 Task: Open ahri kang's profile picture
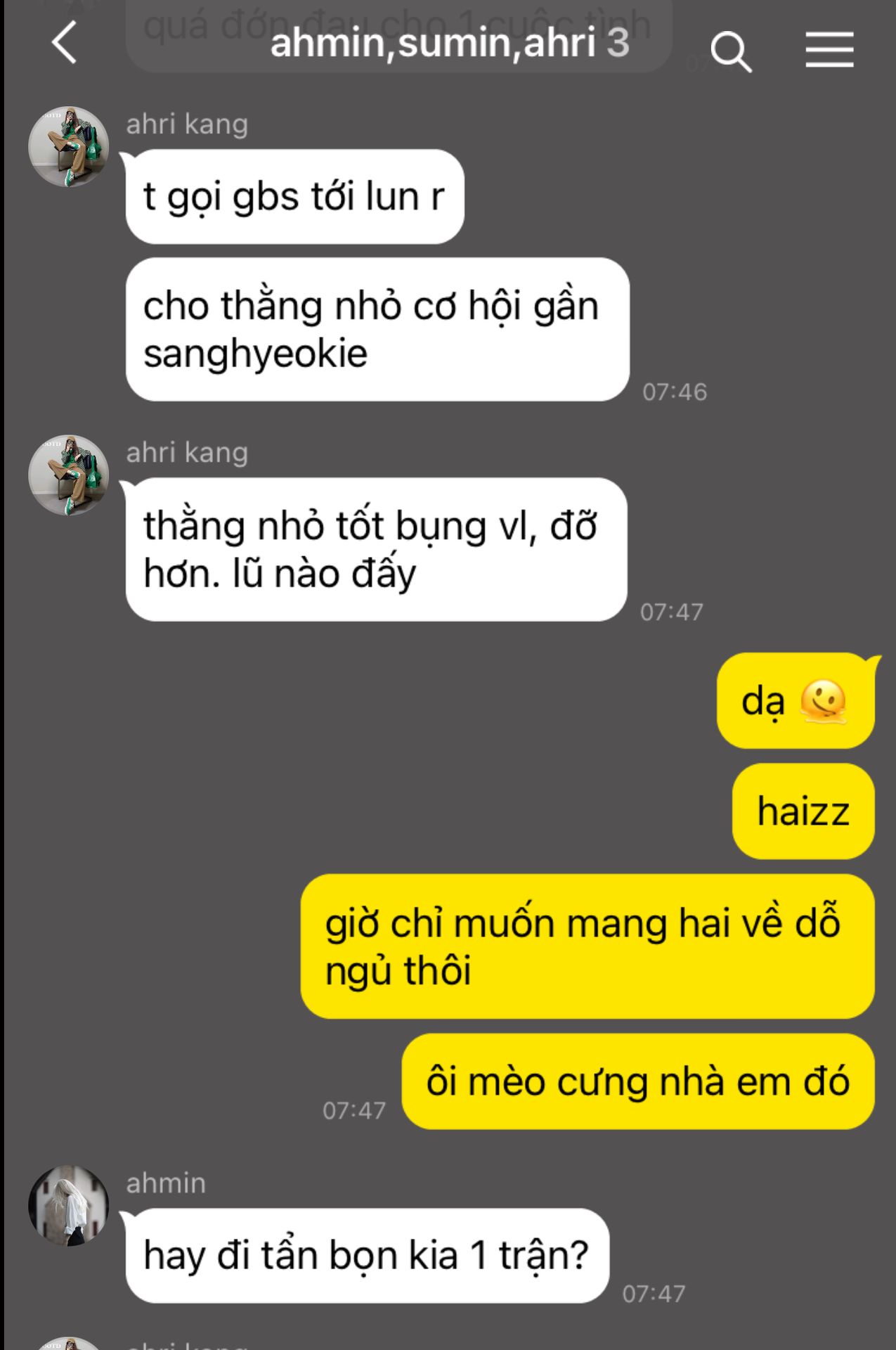(68, 147)
